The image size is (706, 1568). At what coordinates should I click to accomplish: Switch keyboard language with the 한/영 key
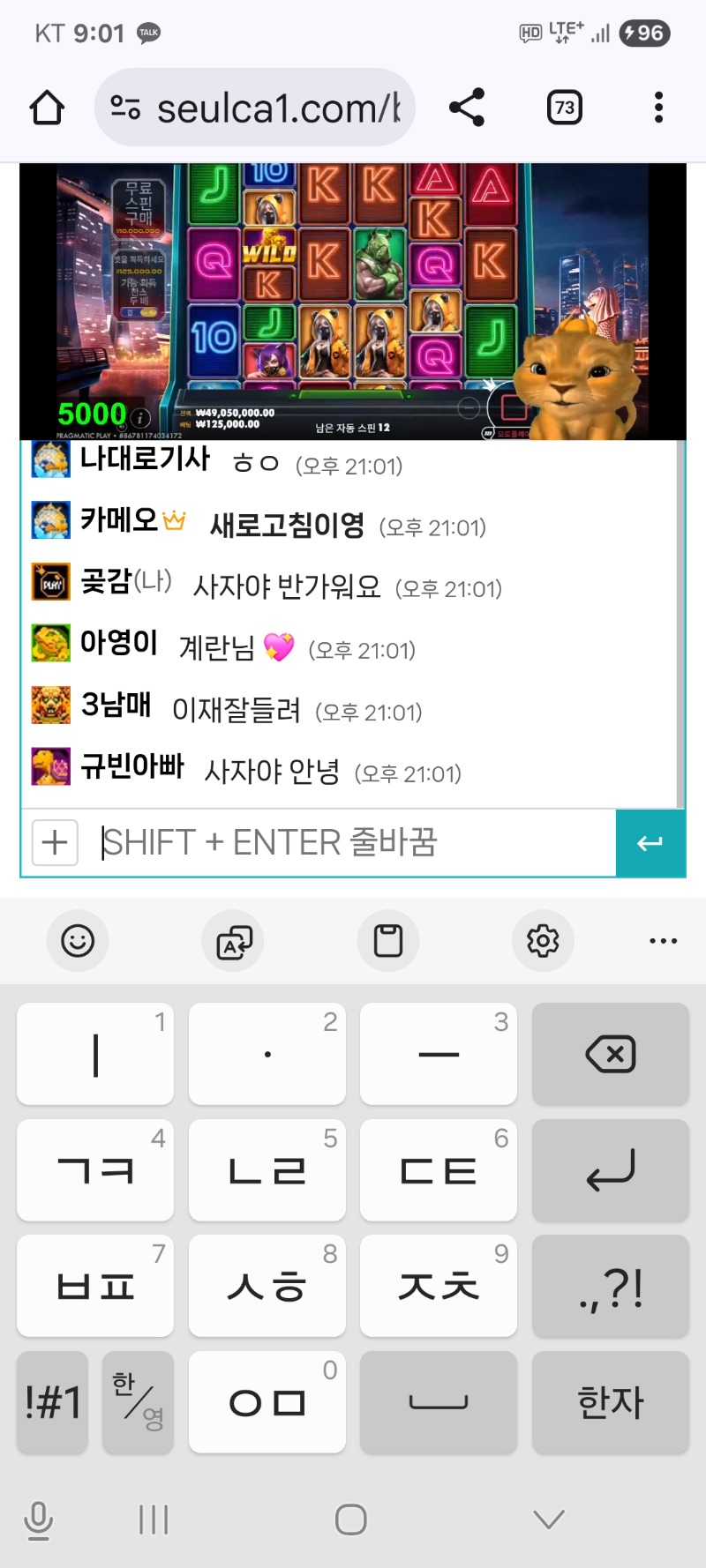[x=139, y=1401]
